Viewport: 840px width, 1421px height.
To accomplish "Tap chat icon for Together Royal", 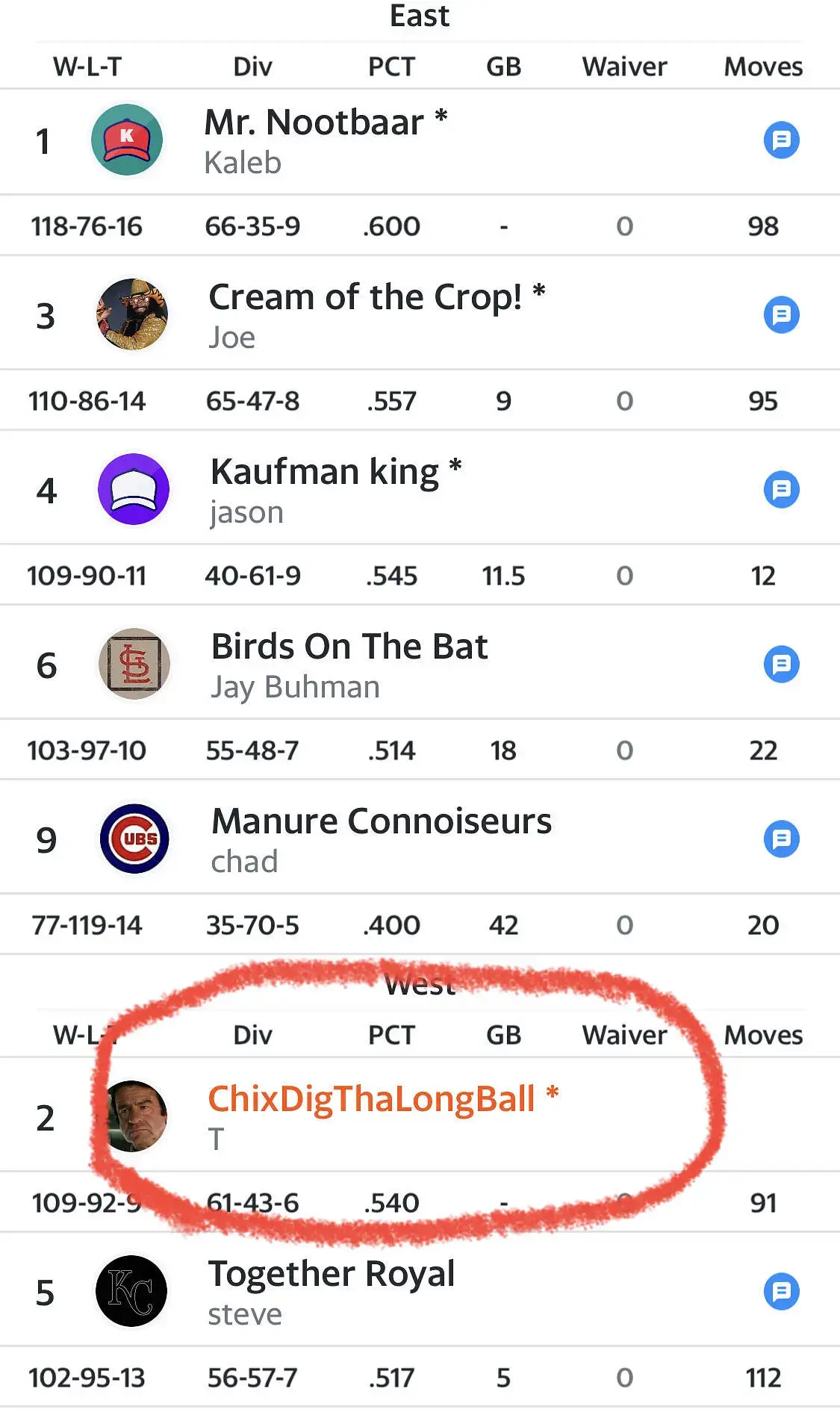I will point(781,1291).
